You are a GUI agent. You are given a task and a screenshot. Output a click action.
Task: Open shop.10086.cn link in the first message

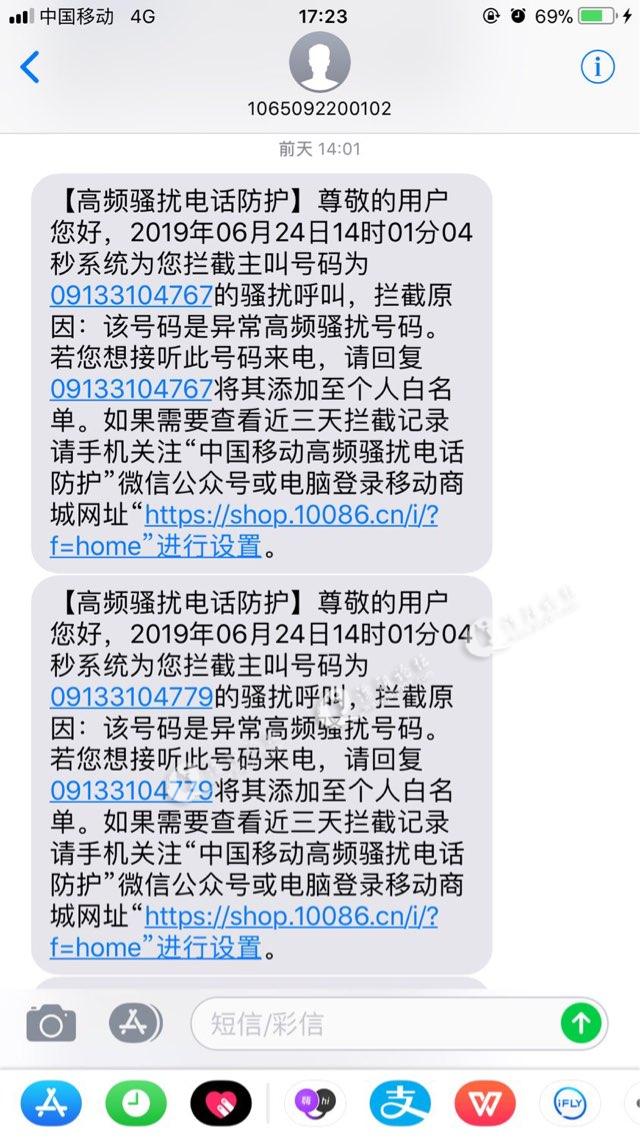point(291,515)
